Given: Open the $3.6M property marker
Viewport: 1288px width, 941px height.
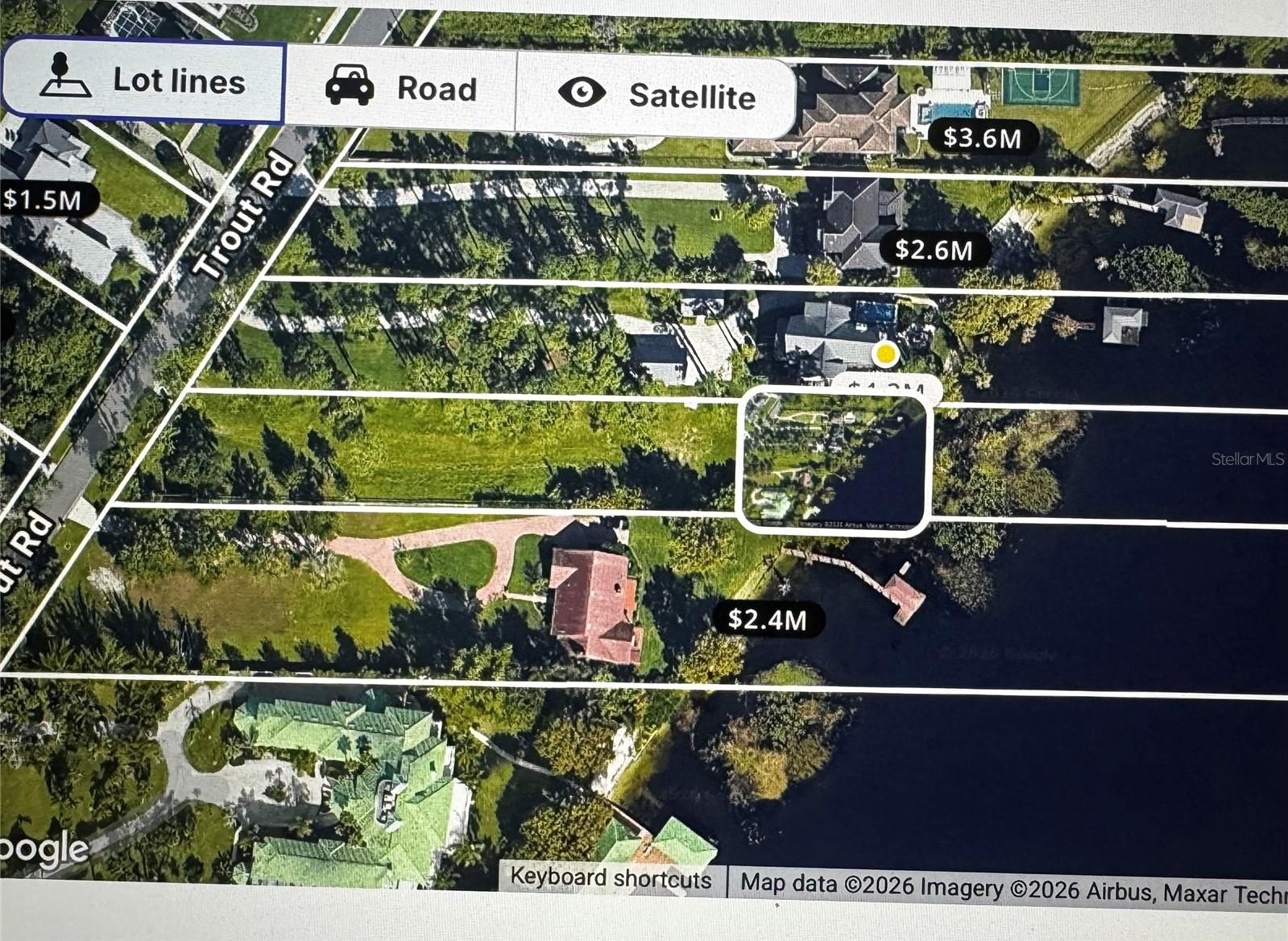Looking at the screenshot, I should [x=981, y=138].
